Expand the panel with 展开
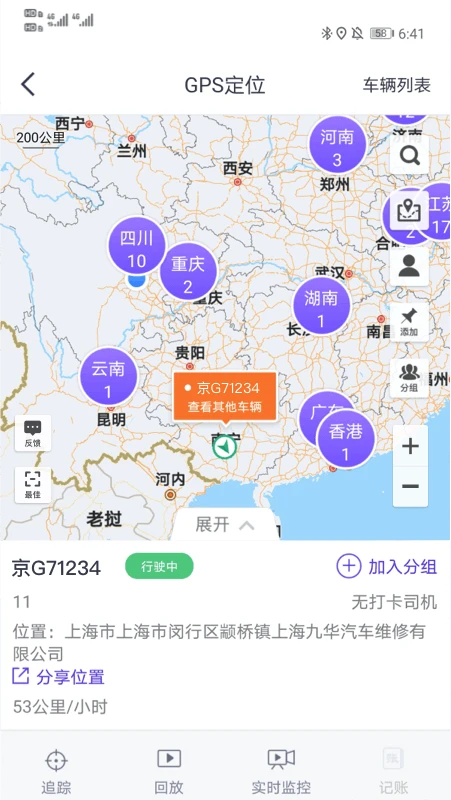The image size is (451, 800). [x=225, y=525]
